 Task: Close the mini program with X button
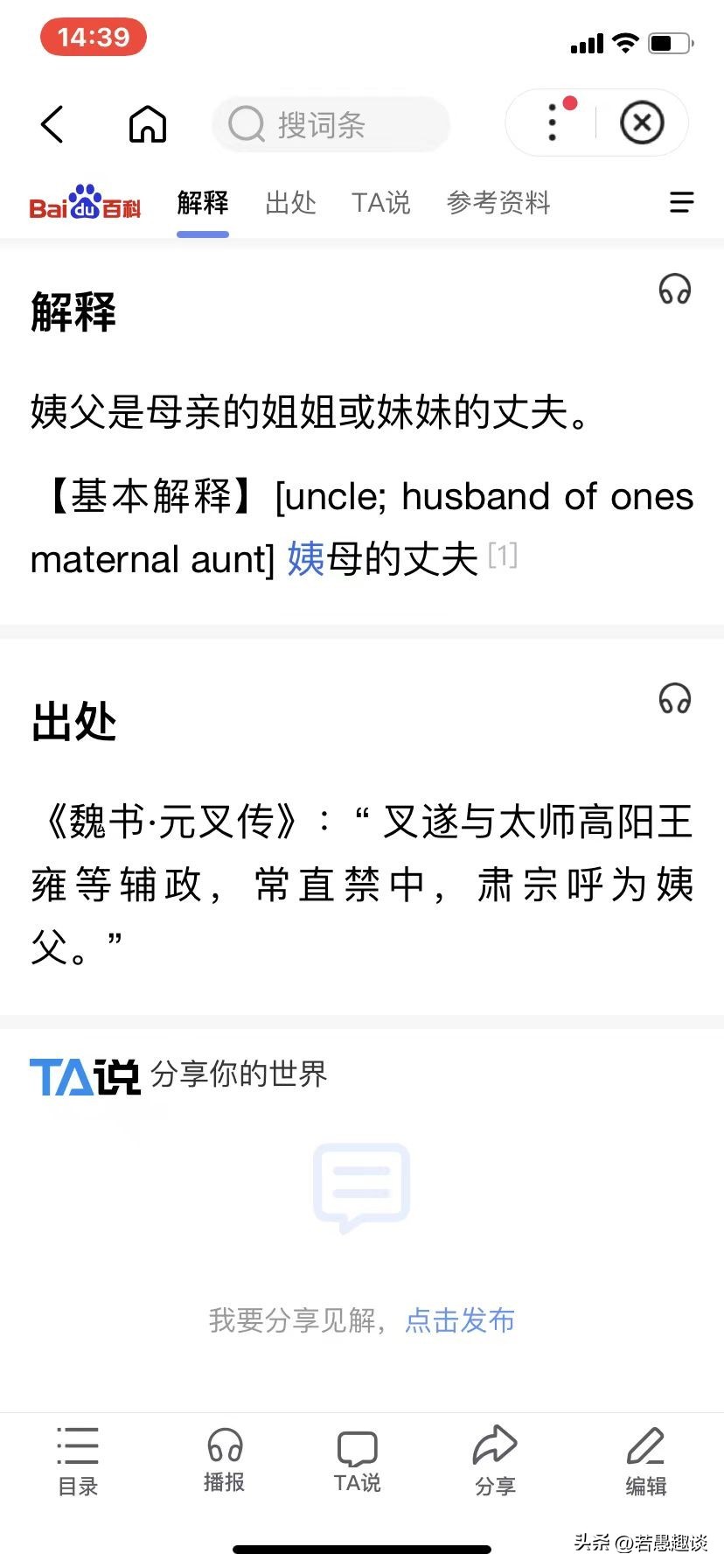(642, 123)
